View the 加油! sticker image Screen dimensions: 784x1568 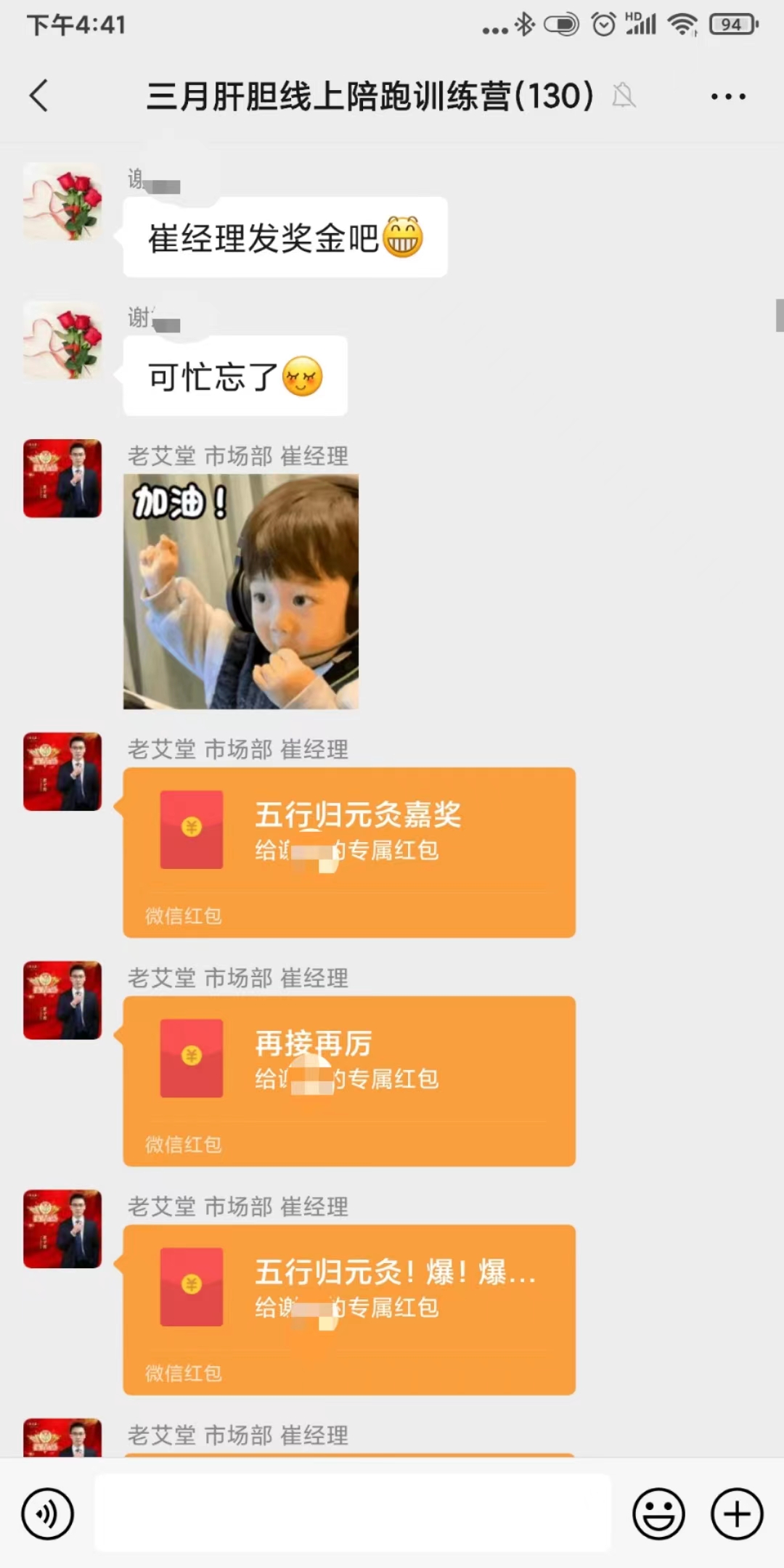(241, 592)
